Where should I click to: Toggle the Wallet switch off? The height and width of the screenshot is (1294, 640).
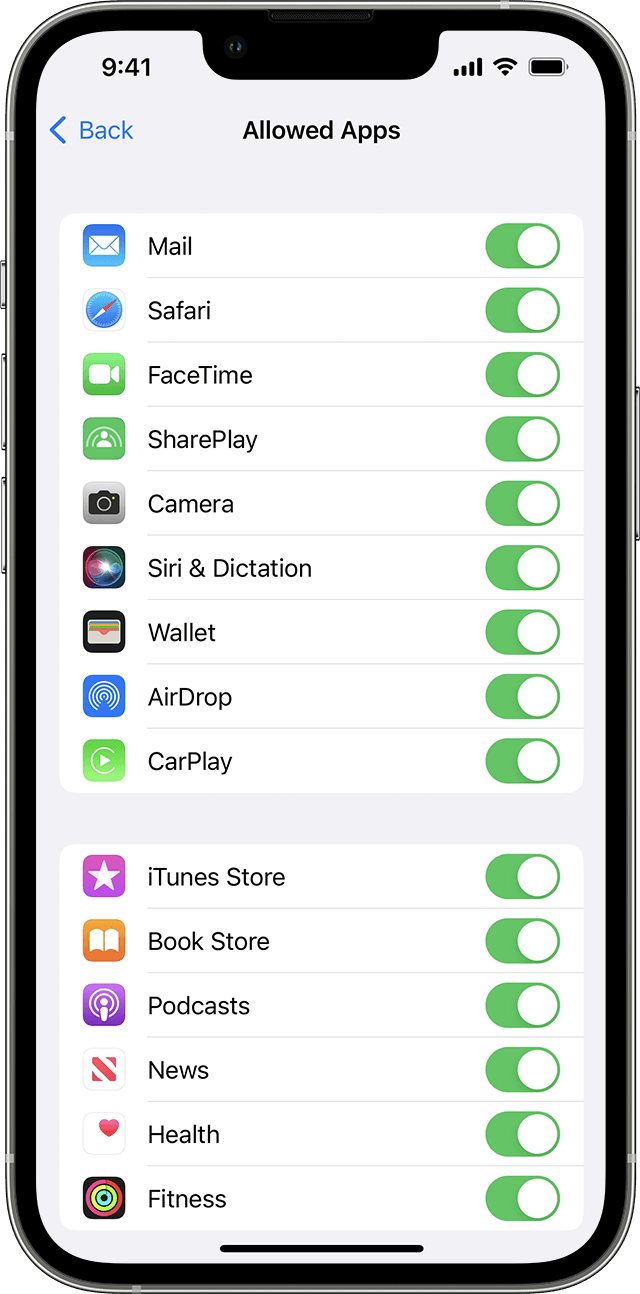pyautogui.click(x=523, y=632)
